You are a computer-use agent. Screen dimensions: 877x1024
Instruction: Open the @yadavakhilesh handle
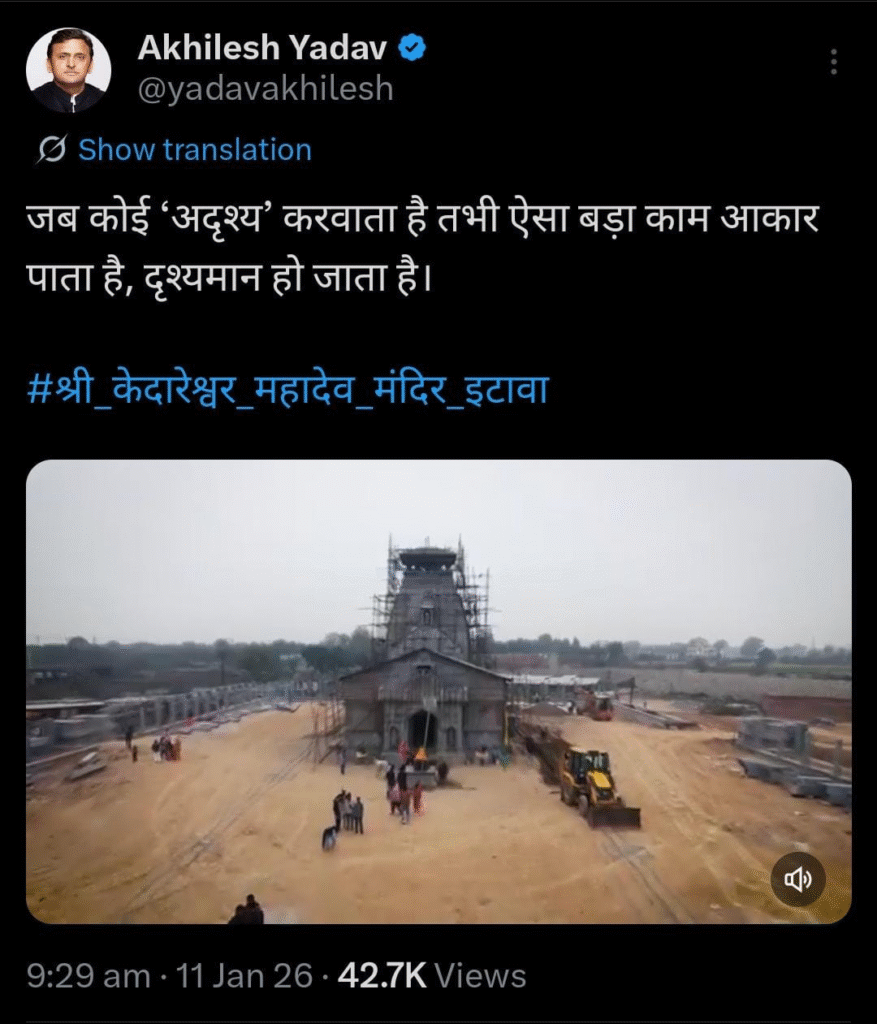(x=265, y=89)
